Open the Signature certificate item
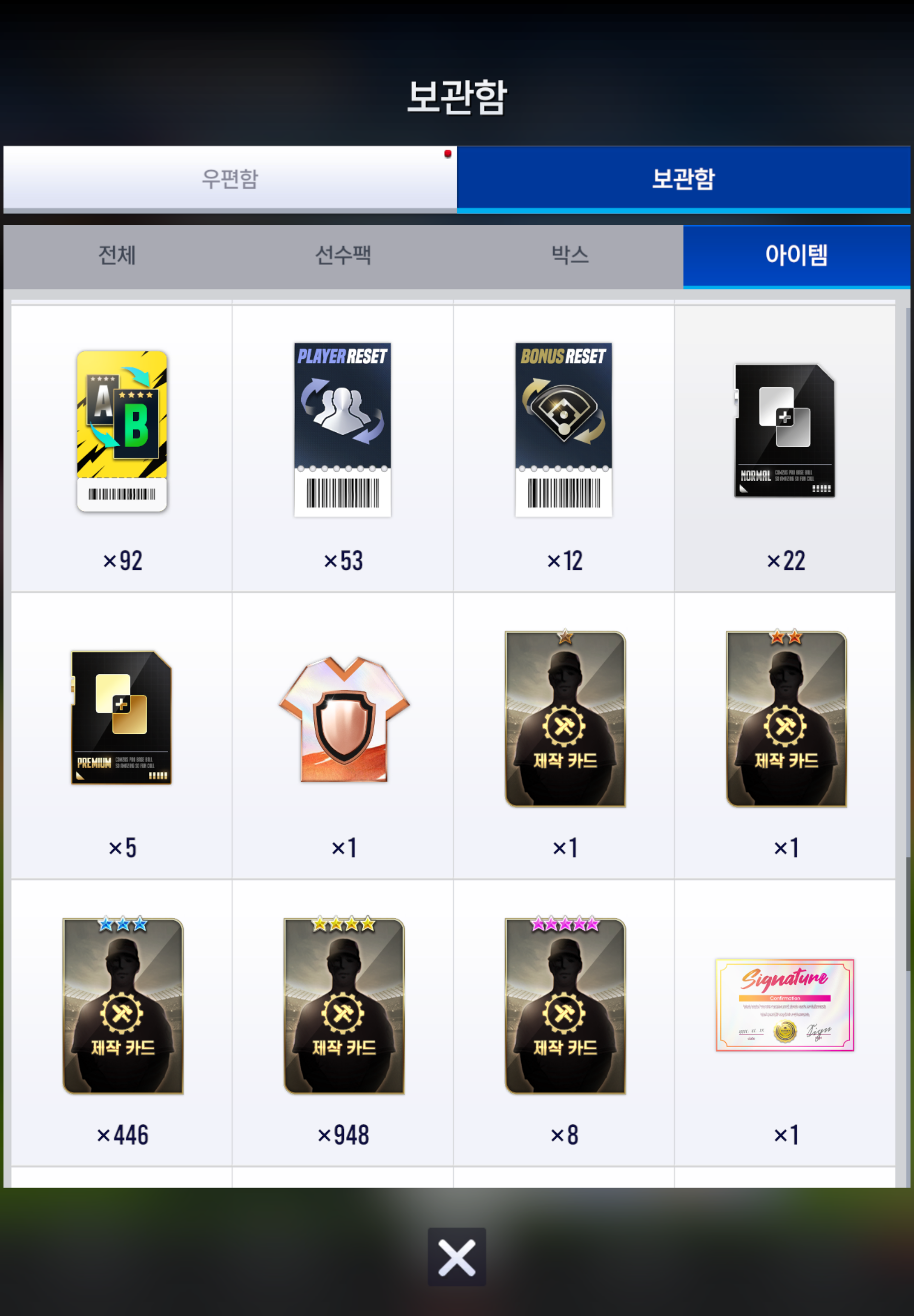This screenshot has height=1316, width=914. coord(785,1005)
